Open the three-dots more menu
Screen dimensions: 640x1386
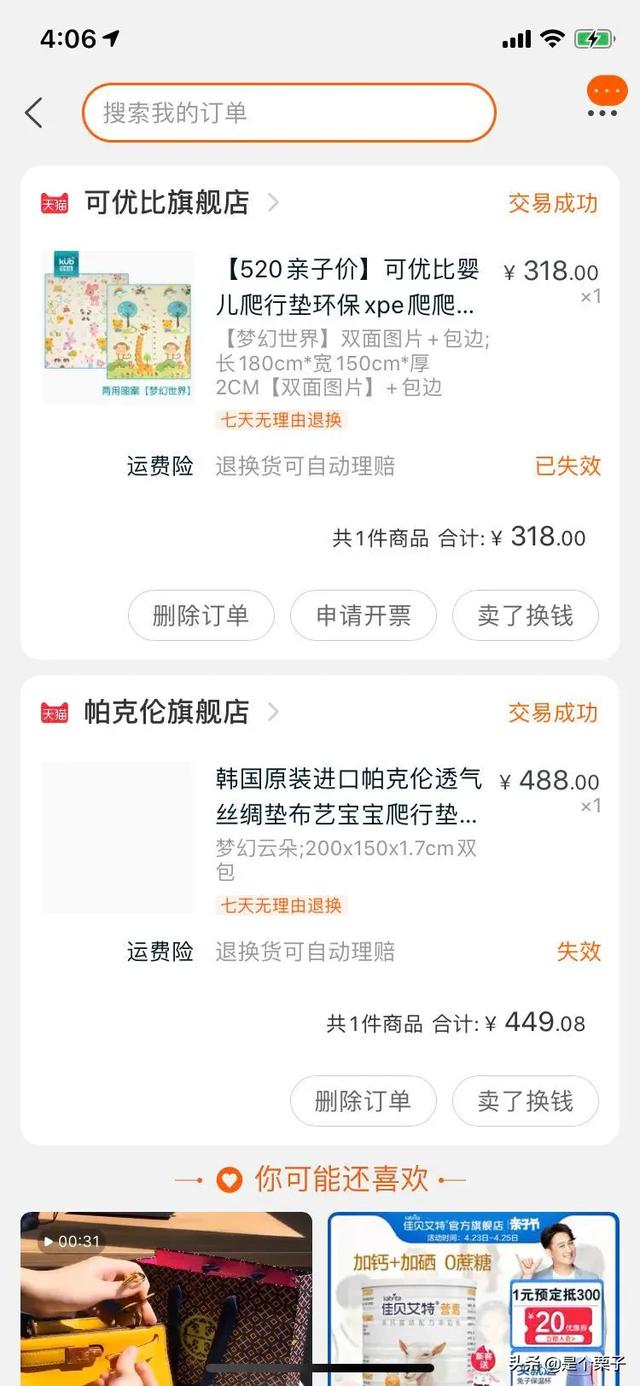tap(603, 114)
